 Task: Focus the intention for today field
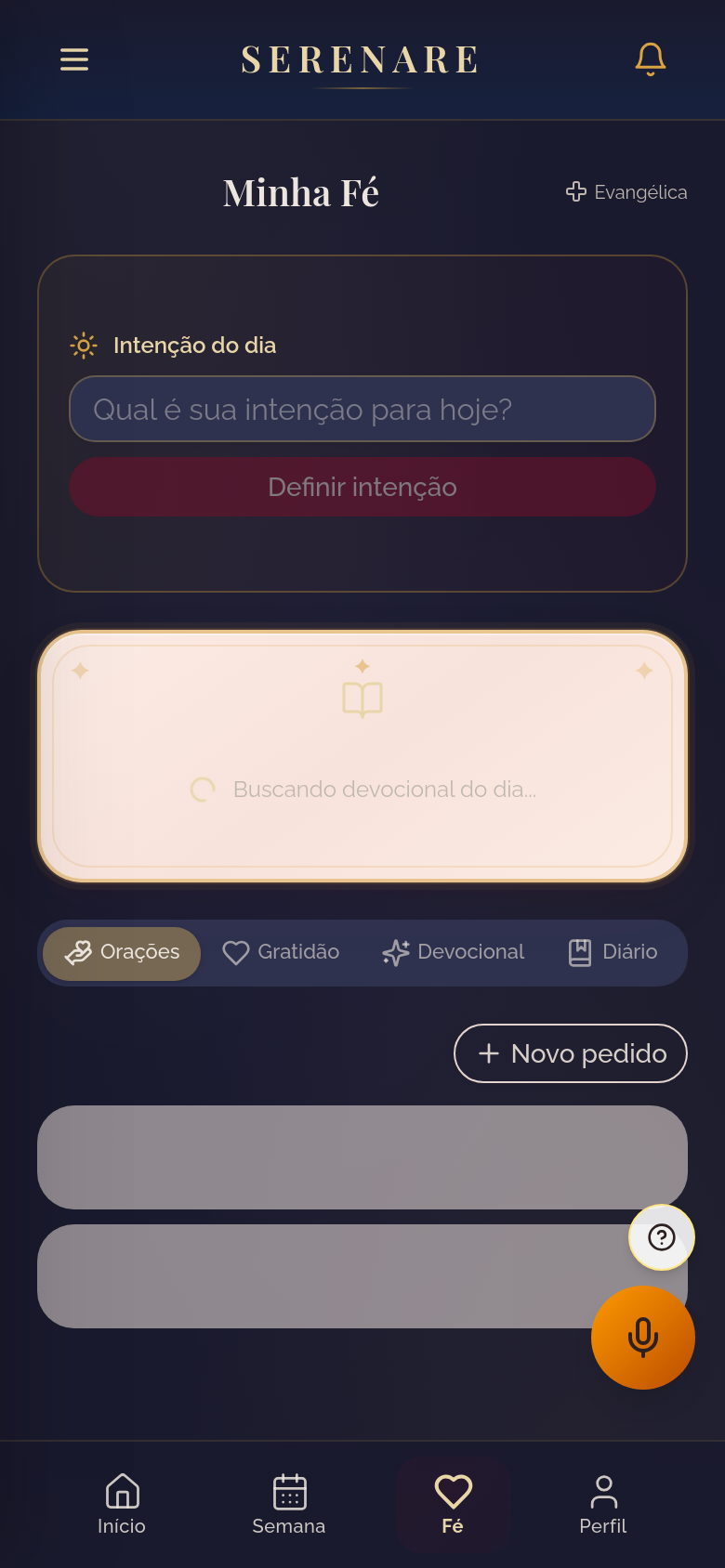(x=362, y=409)
